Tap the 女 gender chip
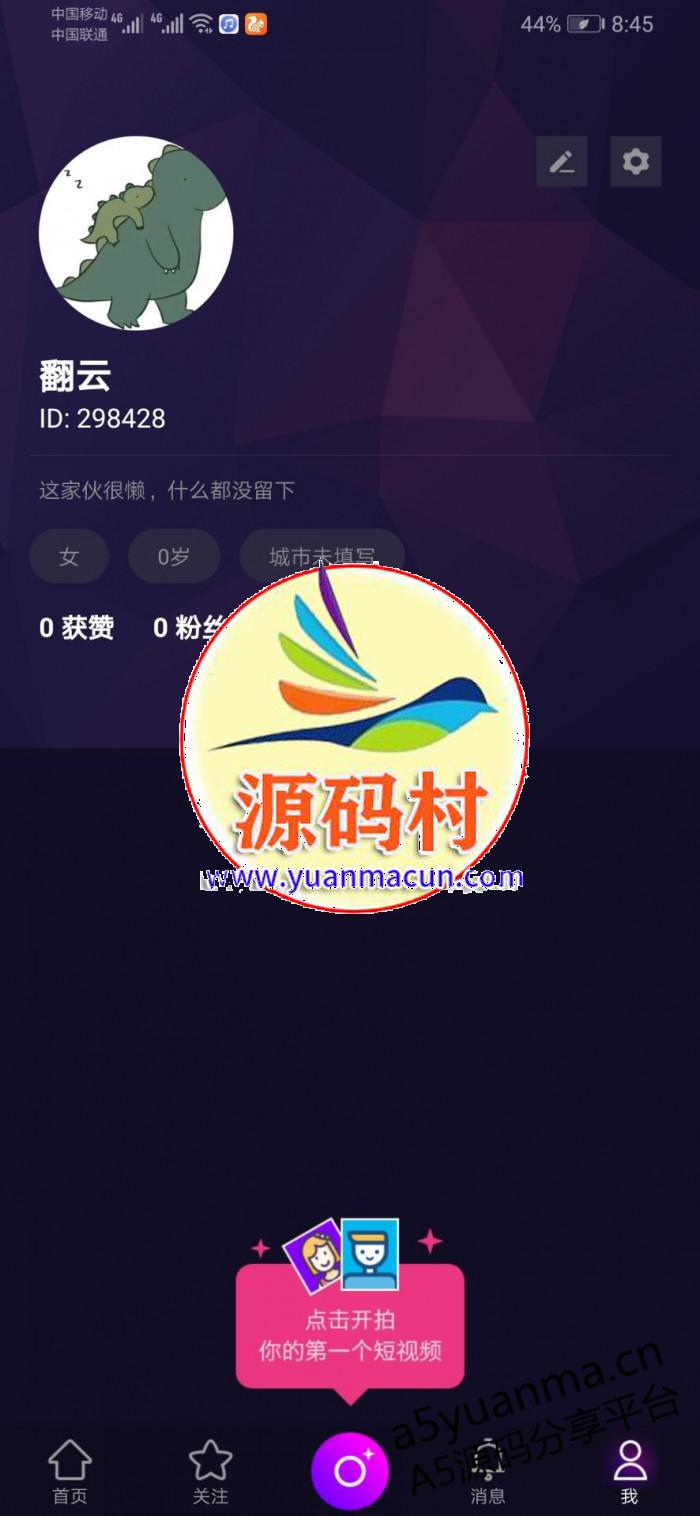This screenshot has width=700, height=1516. pyautogui.click(x=69, y=556)
